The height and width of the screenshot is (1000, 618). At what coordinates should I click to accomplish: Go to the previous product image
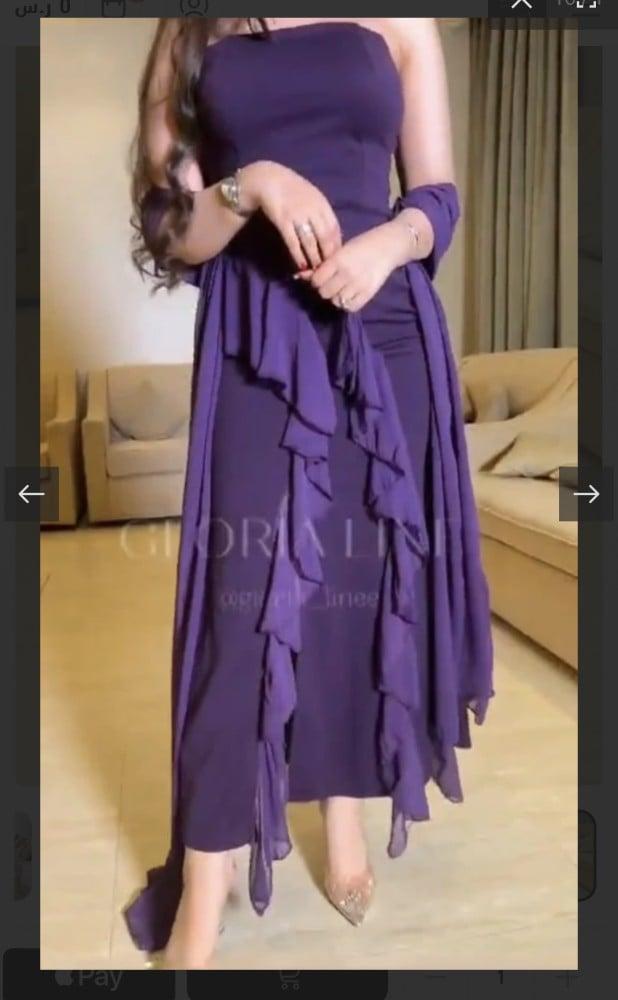31,493
